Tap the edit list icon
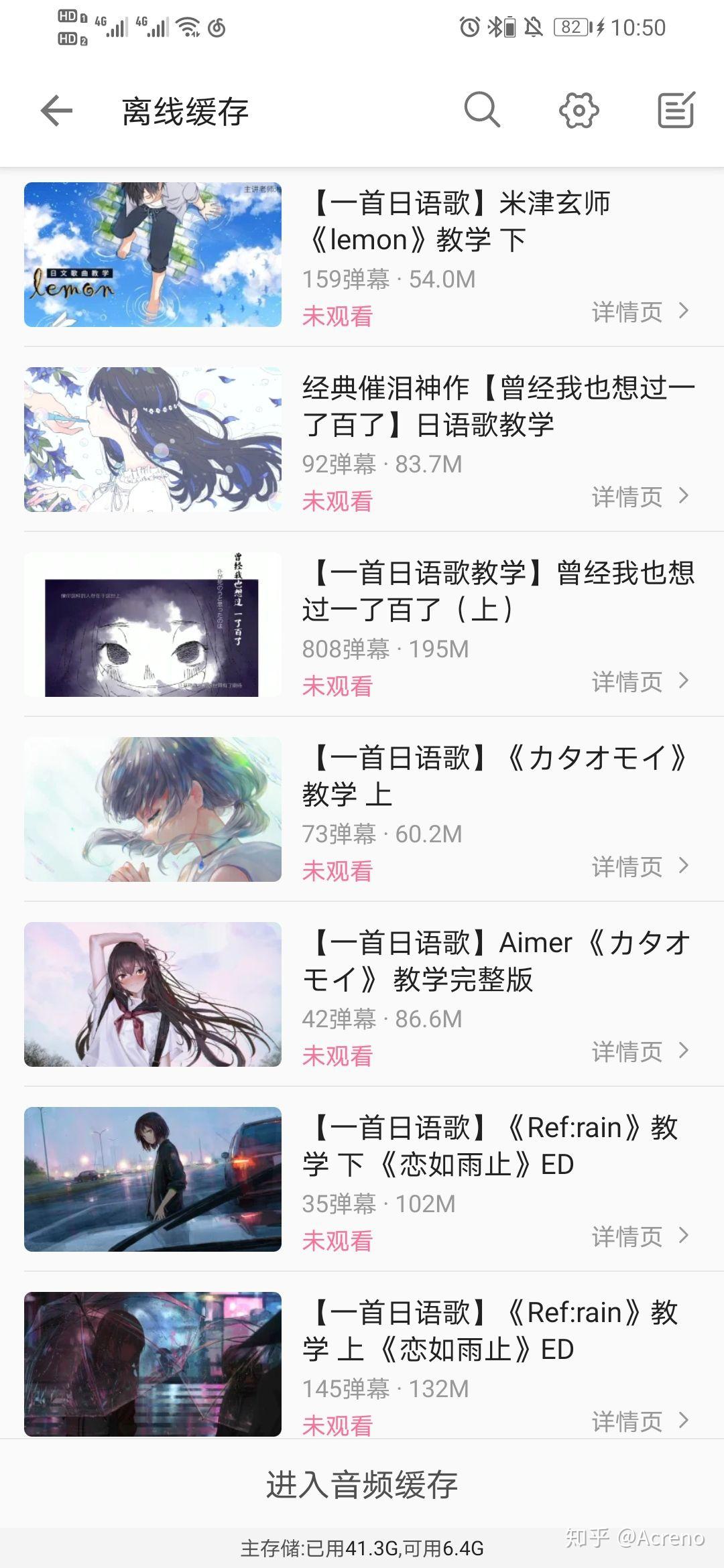The image size is (724, 1568). click(676, 111)
